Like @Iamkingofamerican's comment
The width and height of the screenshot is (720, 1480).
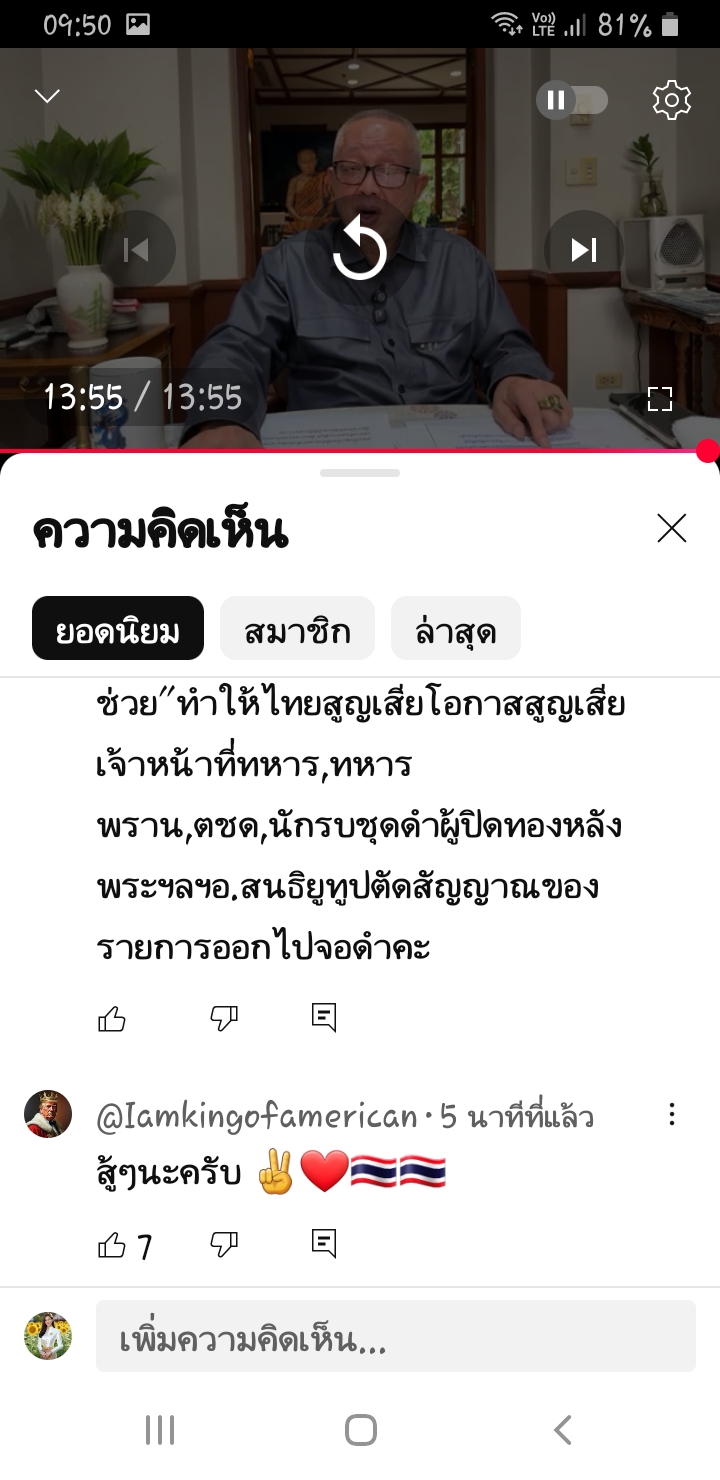[112, 1245]
